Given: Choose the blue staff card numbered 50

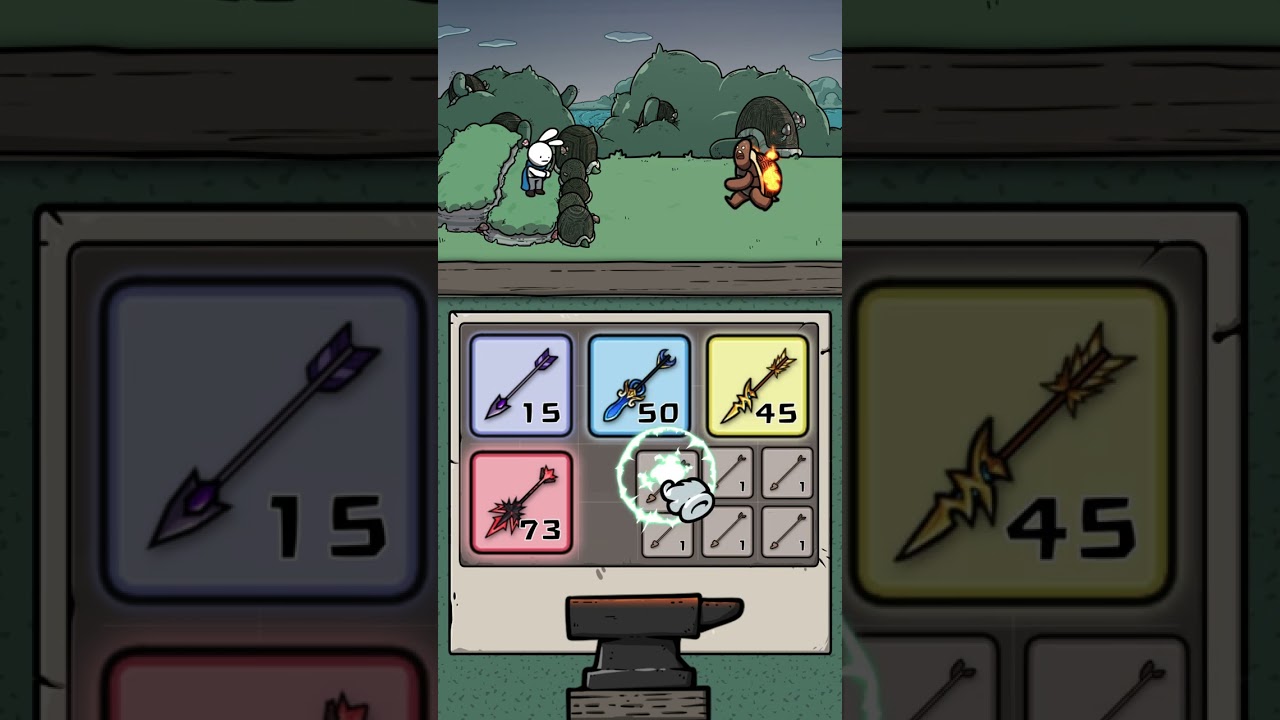Looking at the screenshot, I should point(639,386).
